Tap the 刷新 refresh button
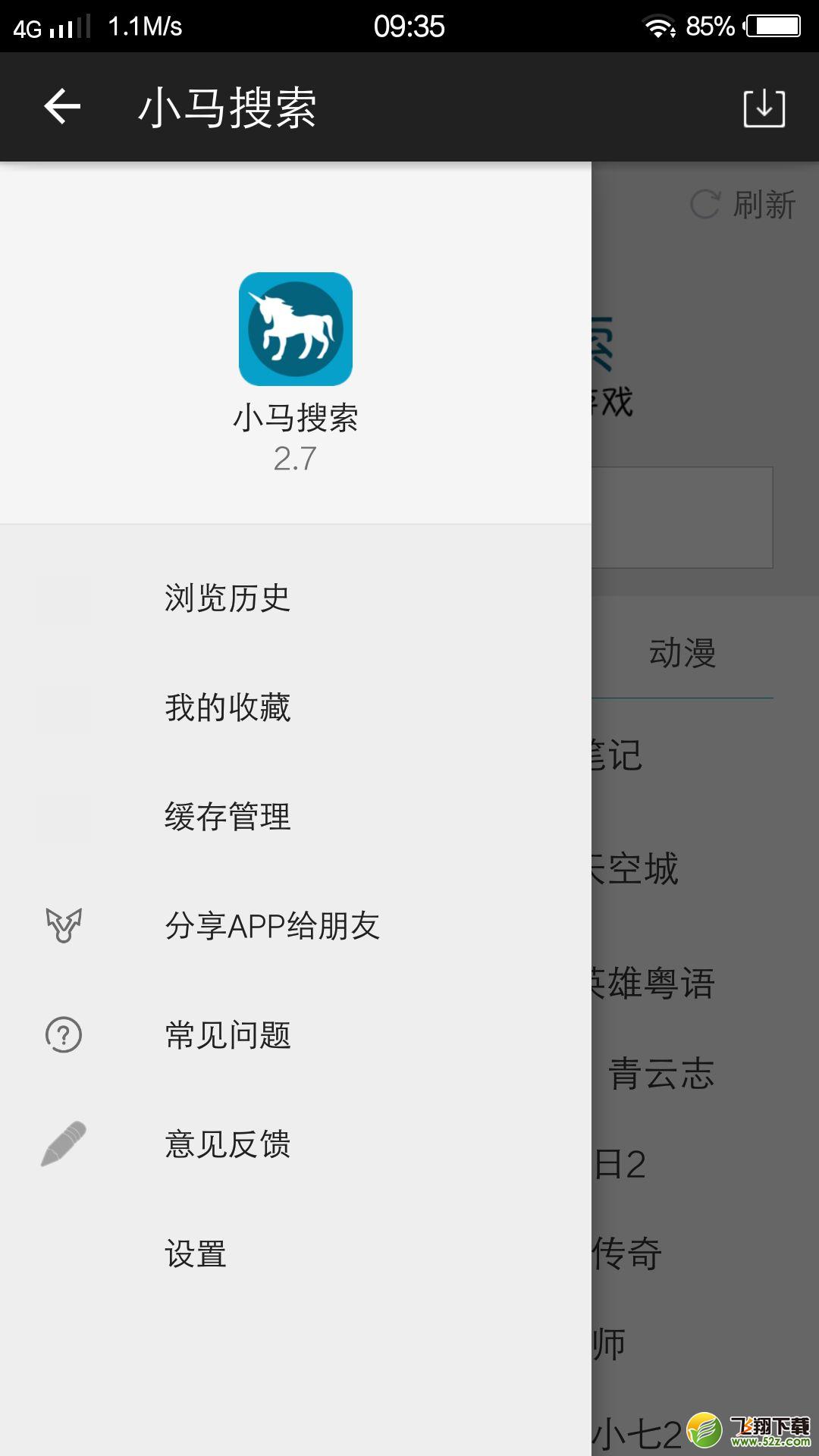The image size is (819, 1456). [743, 205]
